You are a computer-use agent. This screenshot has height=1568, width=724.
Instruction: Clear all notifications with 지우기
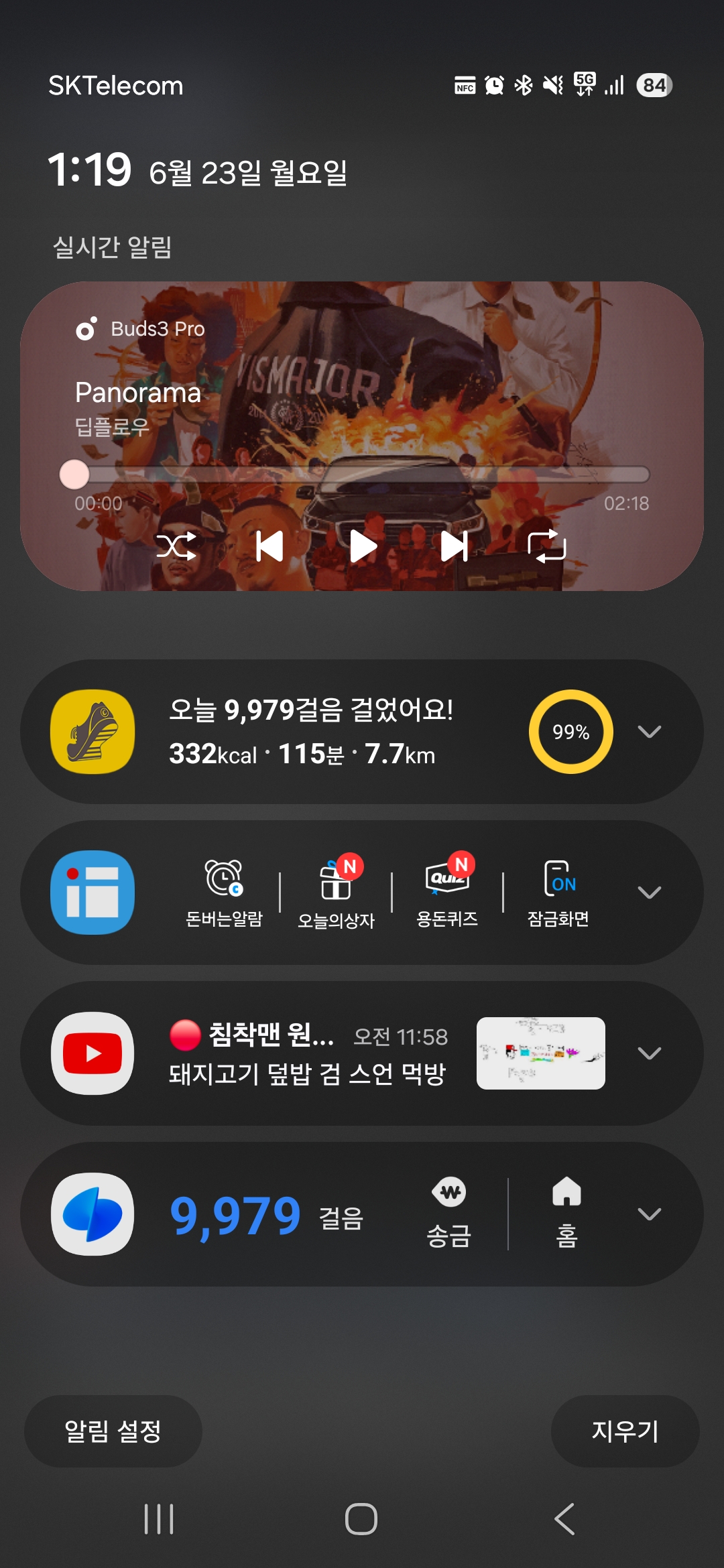click(x=625, y=1431)
